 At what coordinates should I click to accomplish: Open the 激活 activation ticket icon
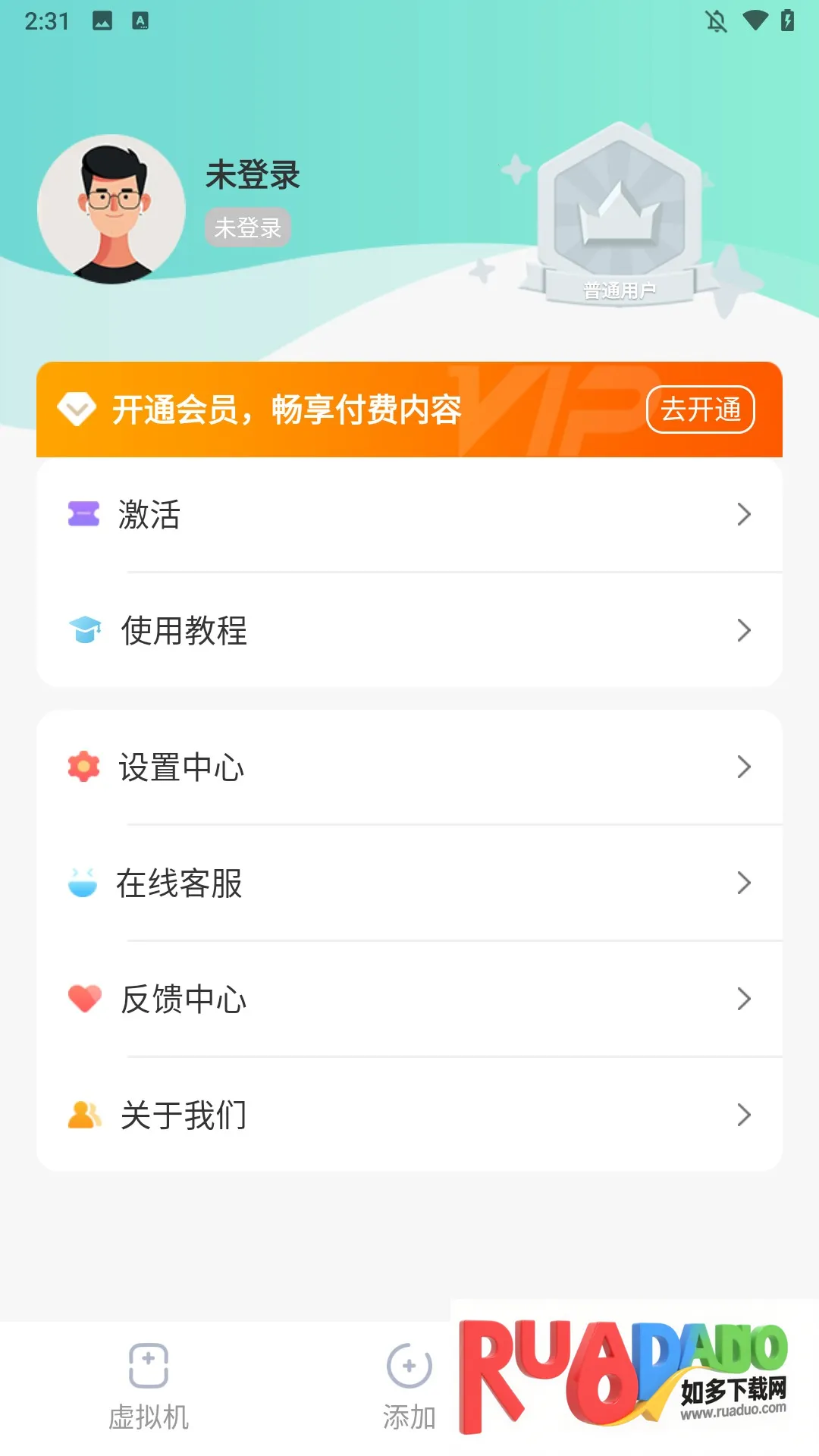tap(83, 515)
